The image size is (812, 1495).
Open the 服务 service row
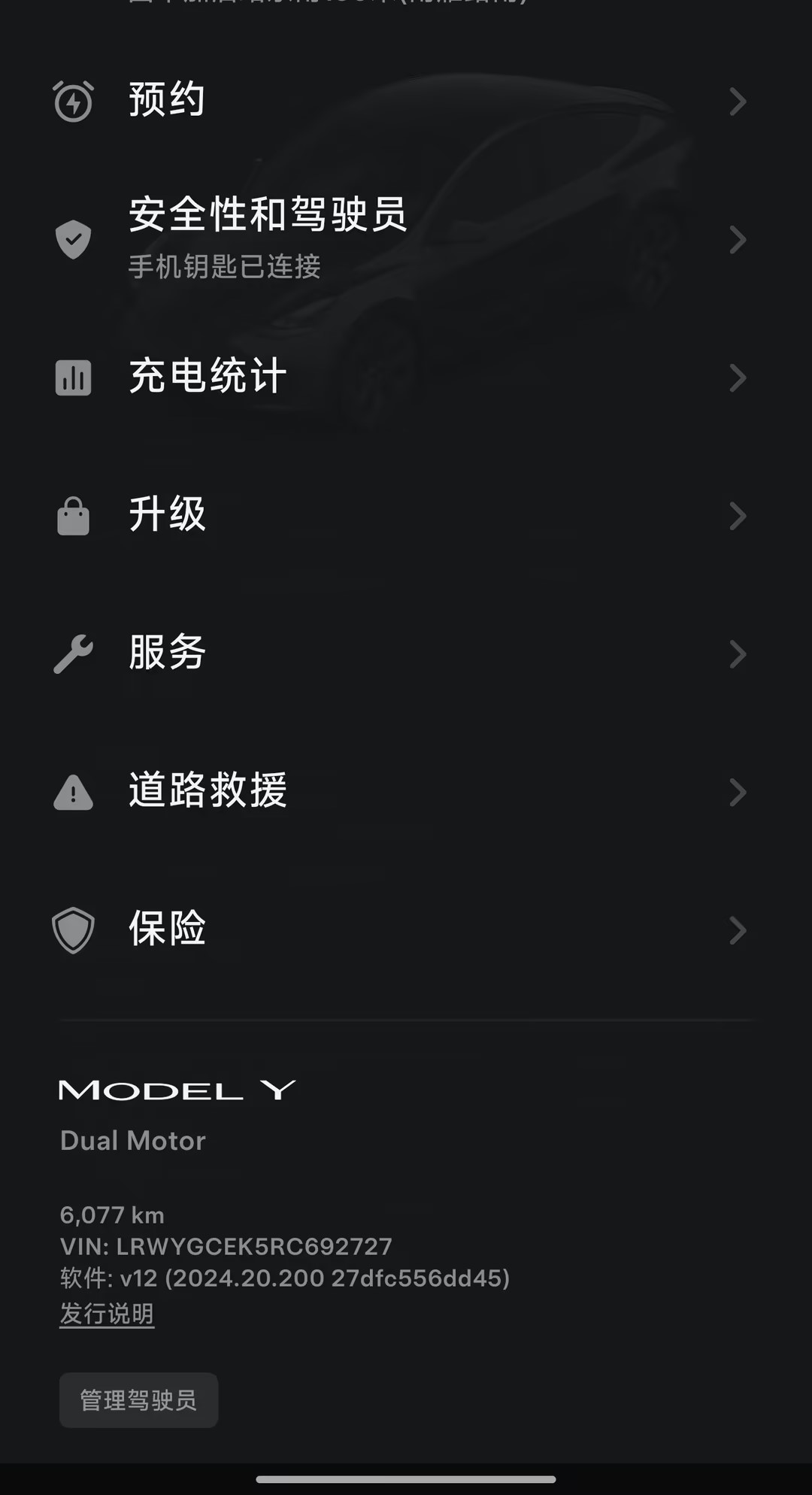[406, 653]
